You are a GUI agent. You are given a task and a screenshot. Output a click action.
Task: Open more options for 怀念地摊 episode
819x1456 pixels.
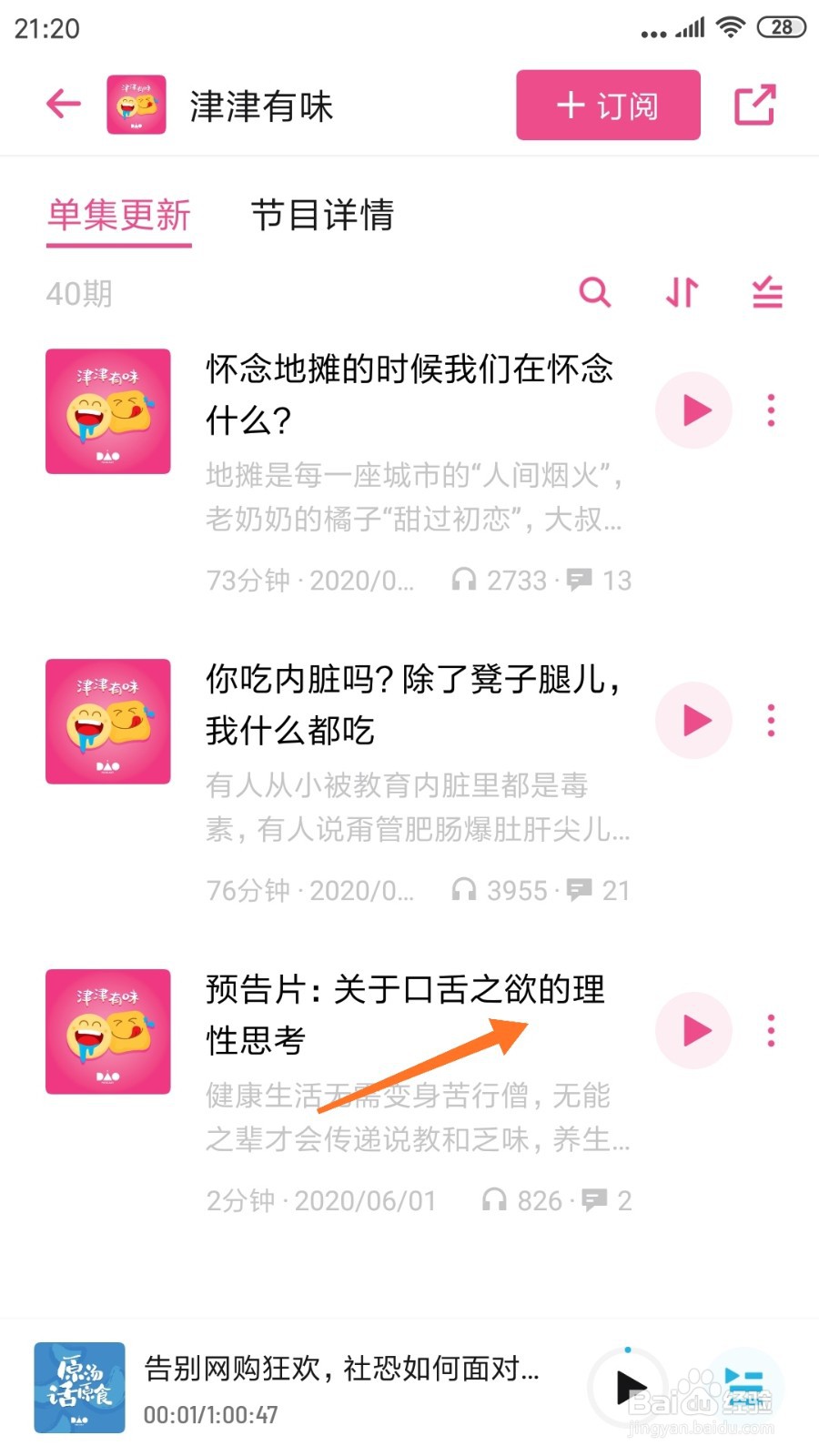pos(771,410)
